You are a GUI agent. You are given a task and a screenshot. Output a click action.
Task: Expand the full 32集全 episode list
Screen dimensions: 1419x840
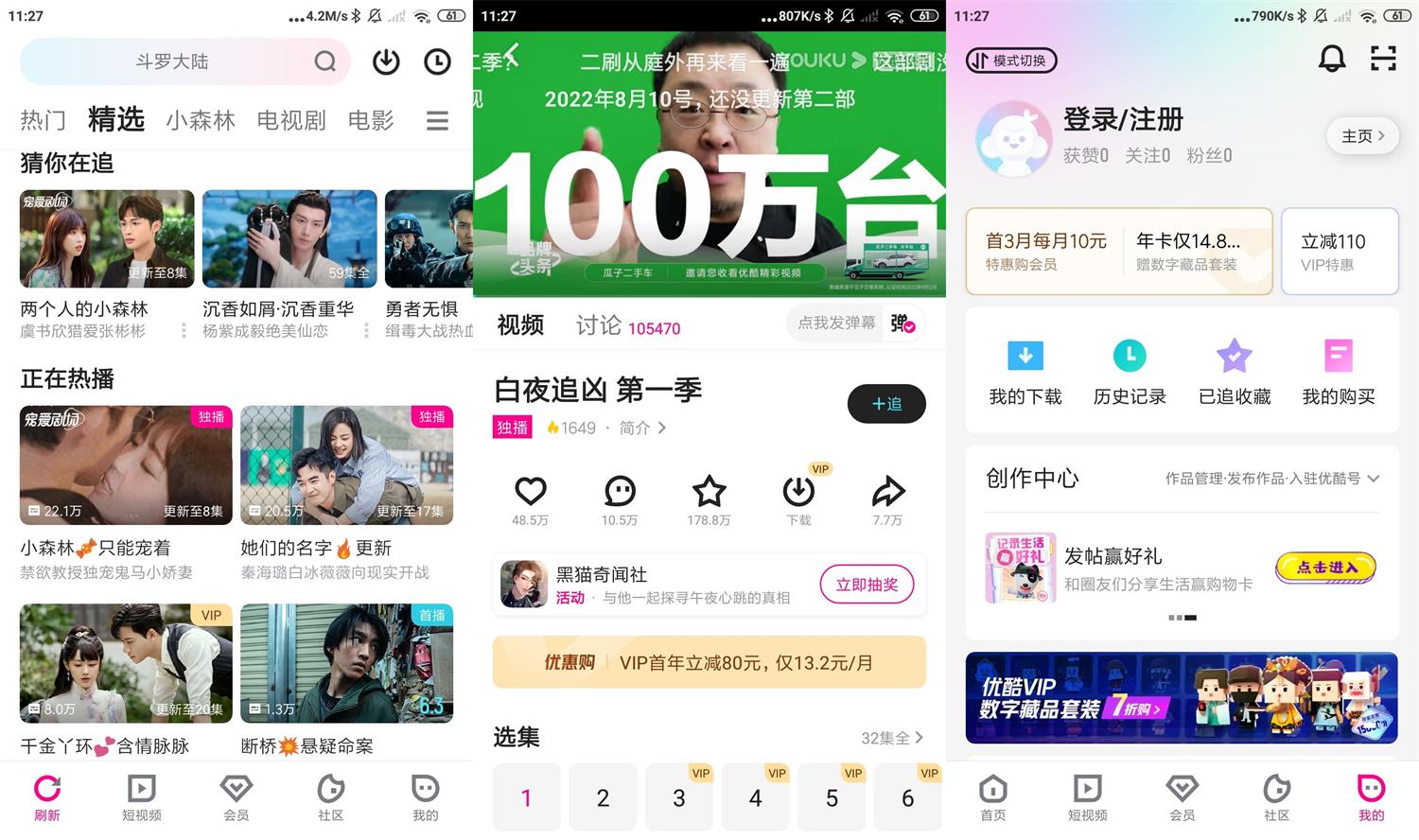(892, 738)
